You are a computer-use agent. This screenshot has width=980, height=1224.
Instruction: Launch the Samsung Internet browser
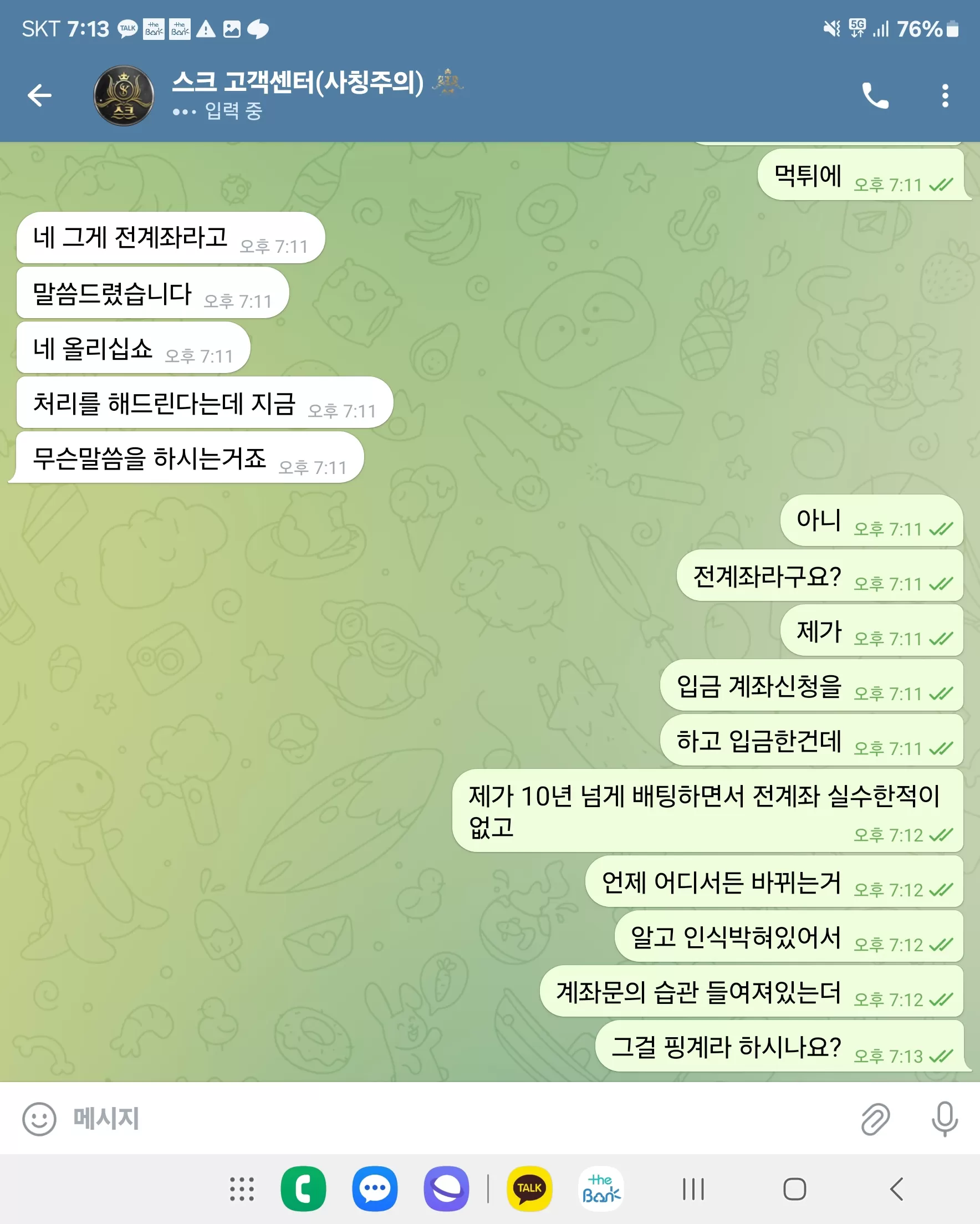[446, 1189]
